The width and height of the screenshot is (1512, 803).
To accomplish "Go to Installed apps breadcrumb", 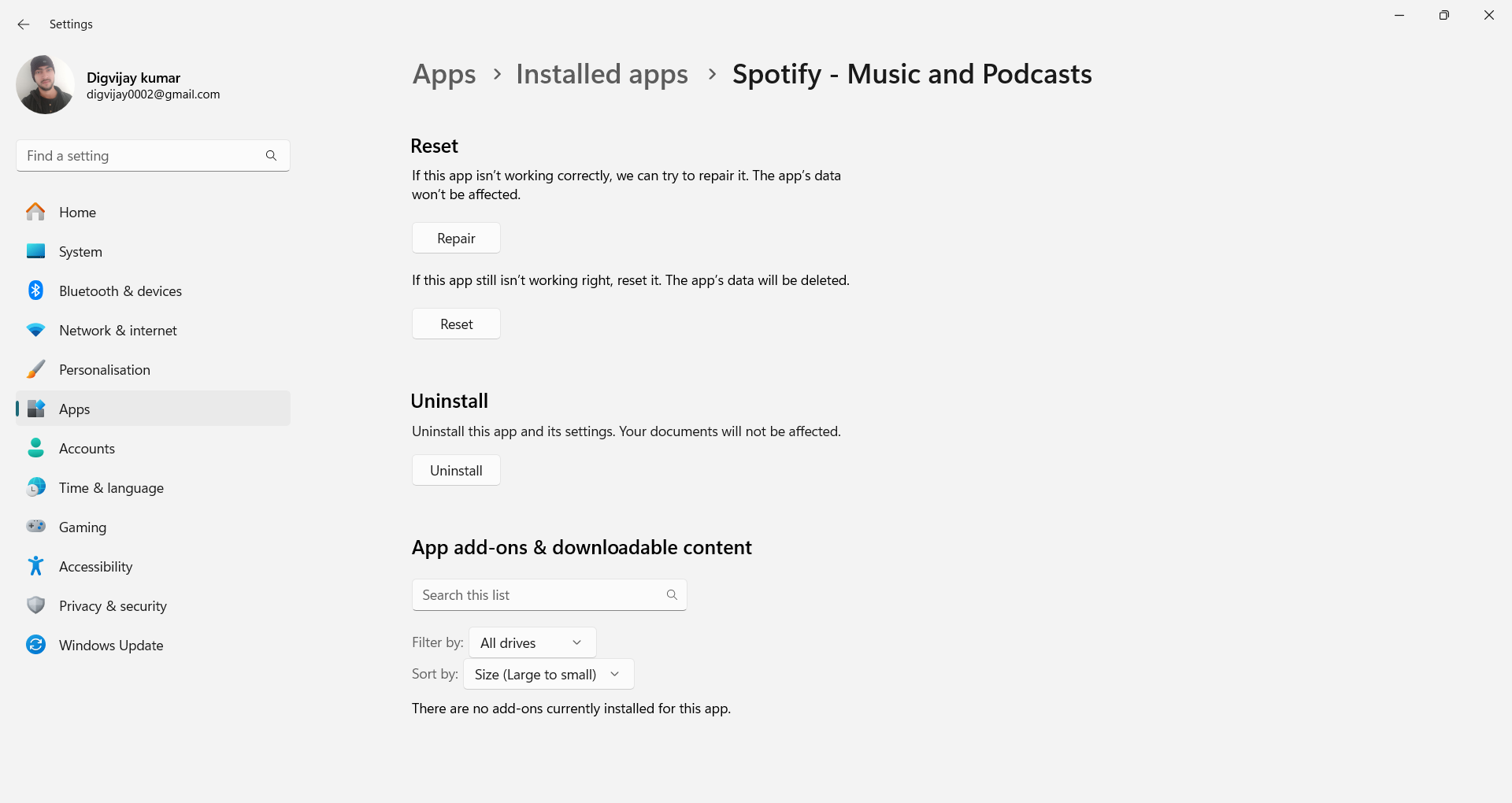I will click(x=602, y=74).
